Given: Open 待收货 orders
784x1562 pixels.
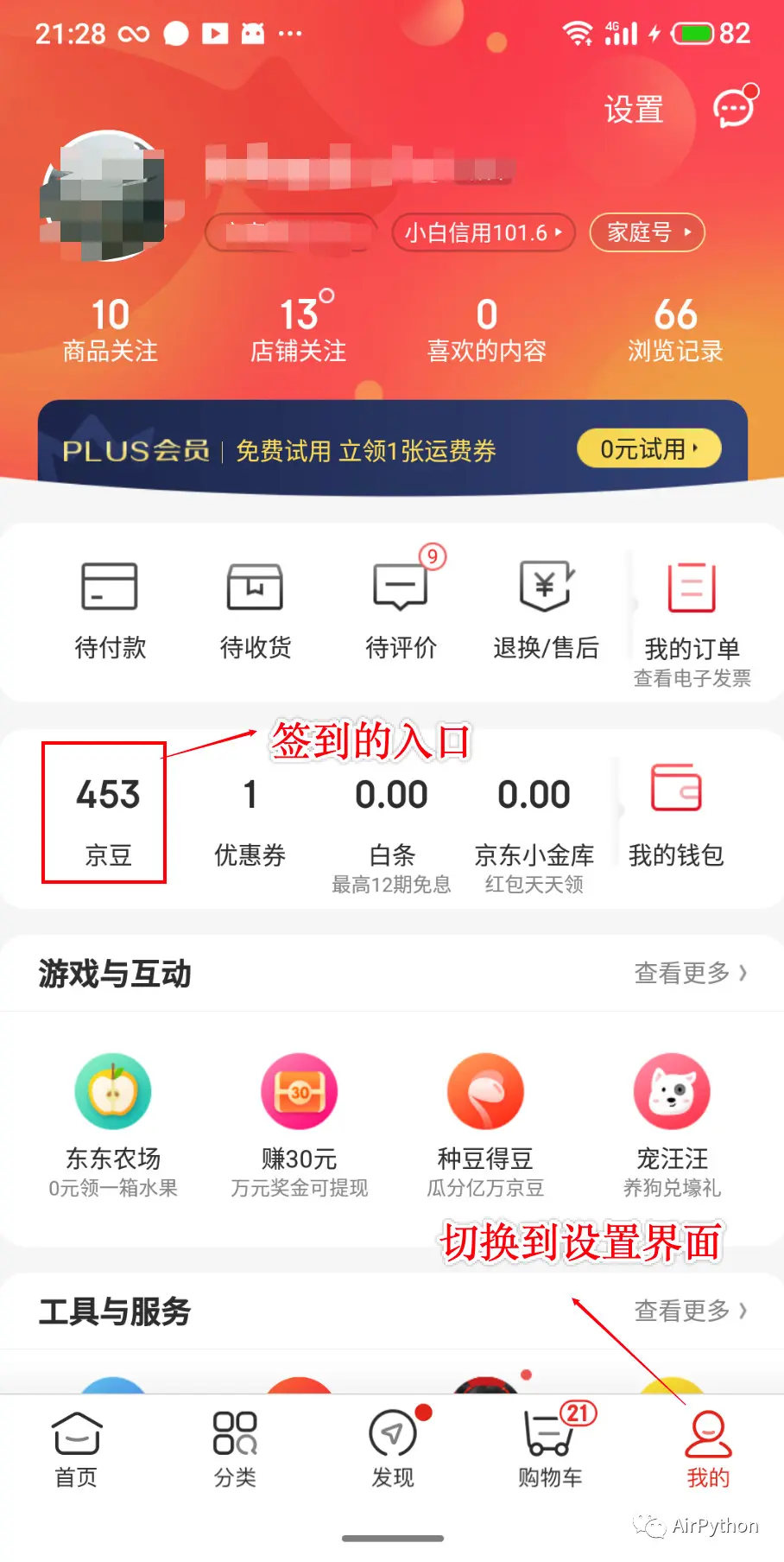Looking at the screenshot, I should [x=255, y=609].
